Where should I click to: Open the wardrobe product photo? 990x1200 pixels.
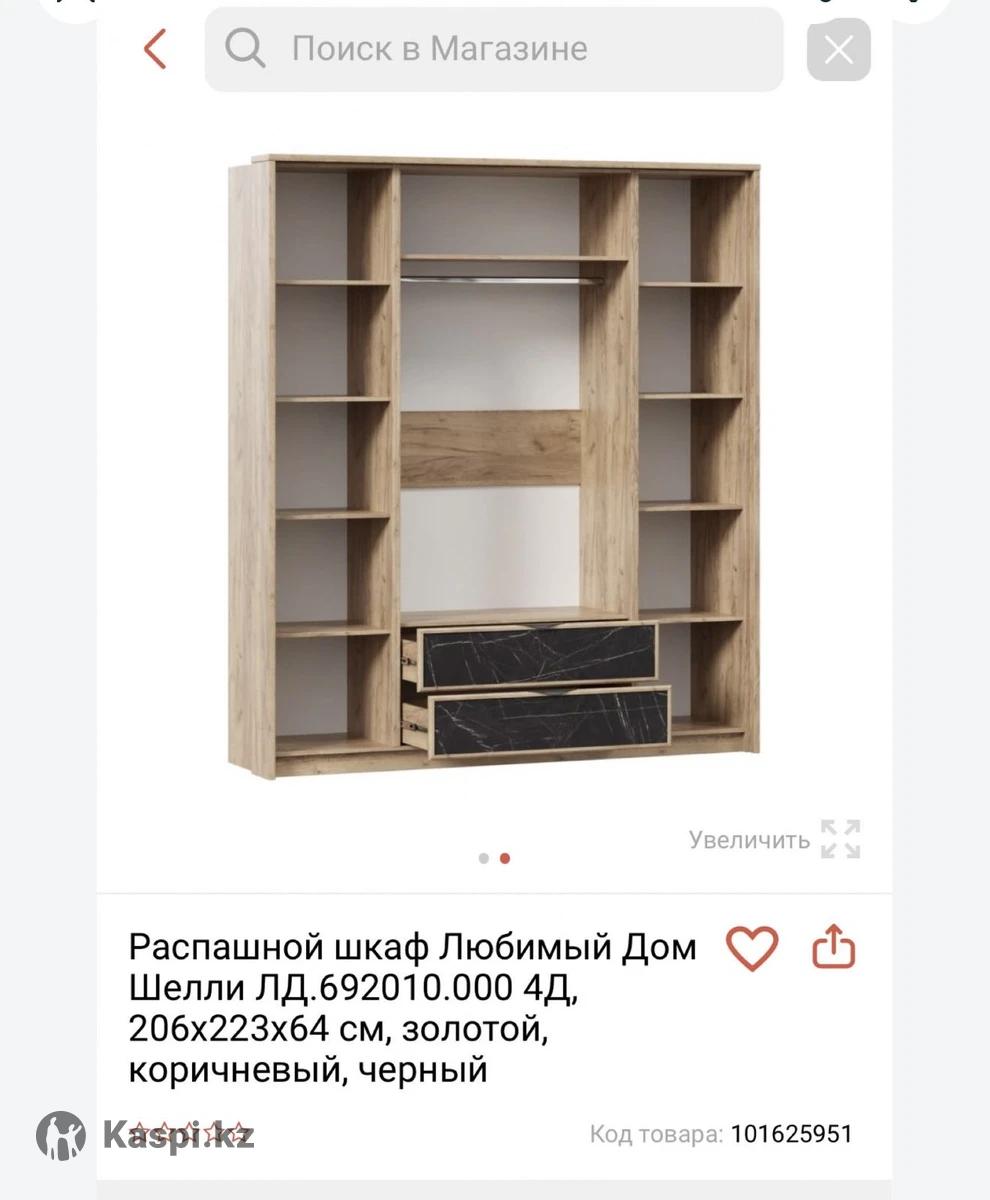494,468
